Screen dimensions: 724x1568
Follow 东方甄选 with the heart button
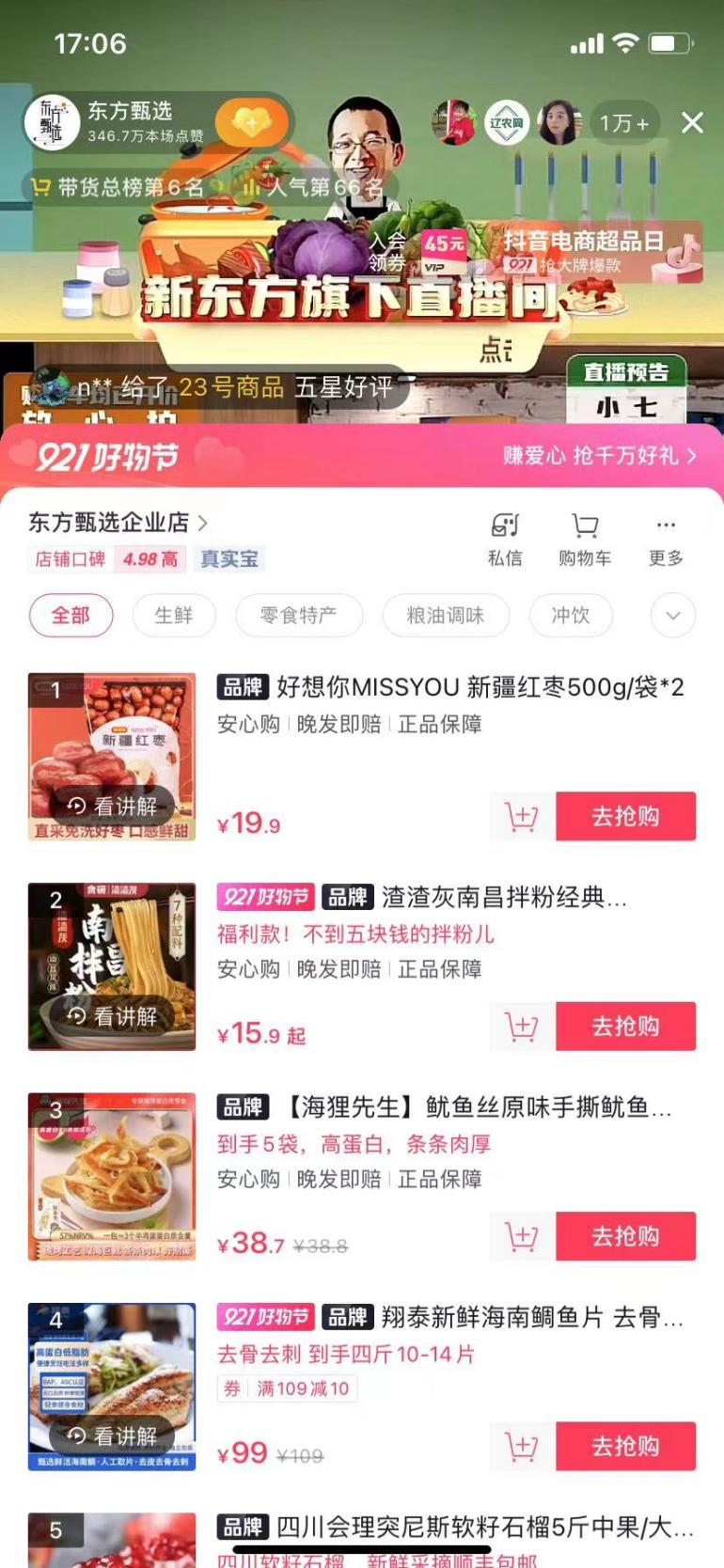point(250,122)
